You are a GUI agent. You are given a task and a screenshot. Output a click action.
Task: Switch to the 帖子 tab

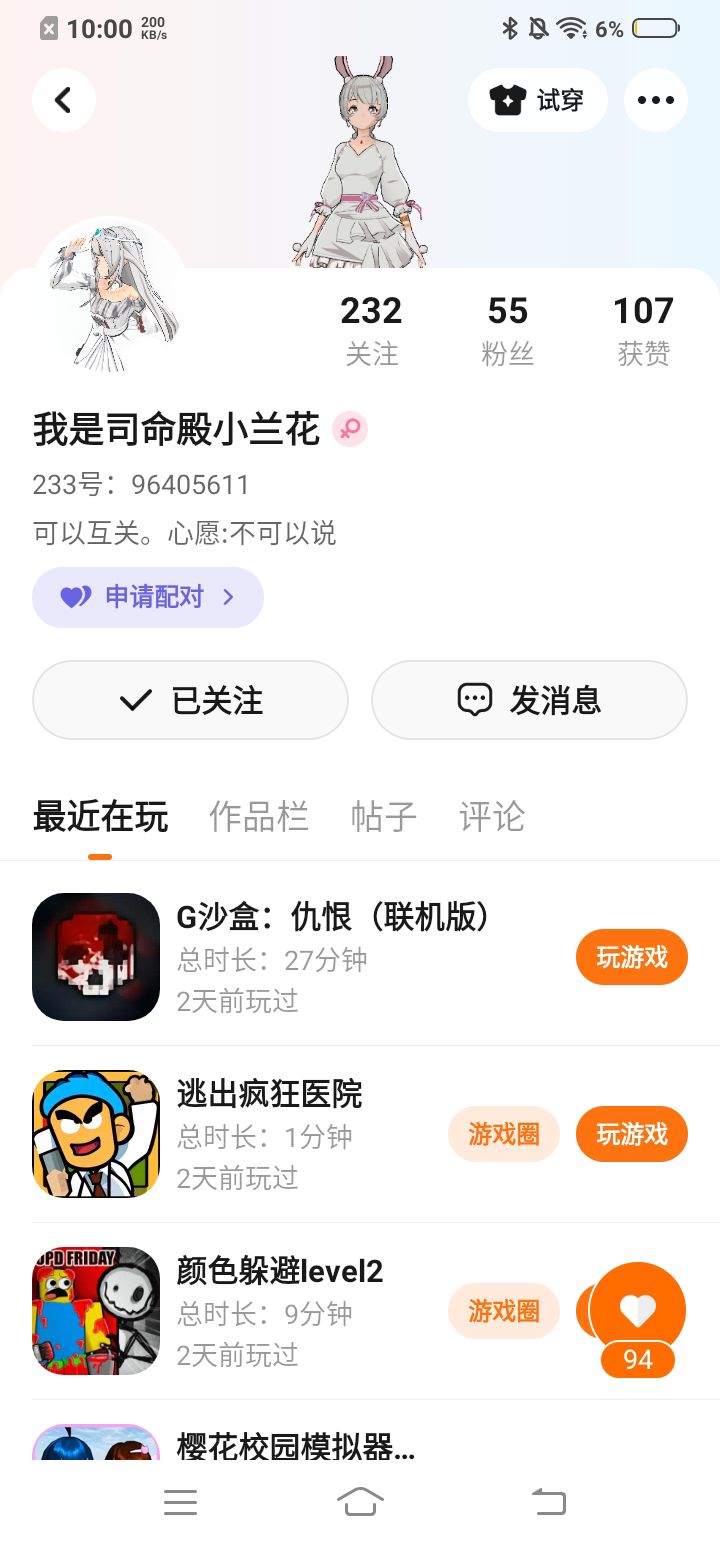384,817
